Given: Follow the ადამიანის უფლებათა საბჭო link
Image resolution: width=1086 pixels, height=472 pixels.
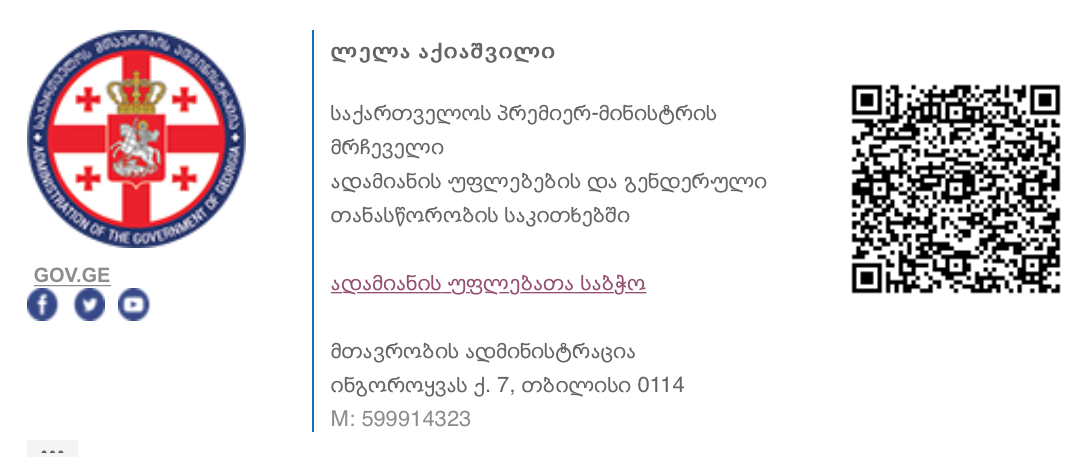Looking at the screenshot, I should pos(488,284).
